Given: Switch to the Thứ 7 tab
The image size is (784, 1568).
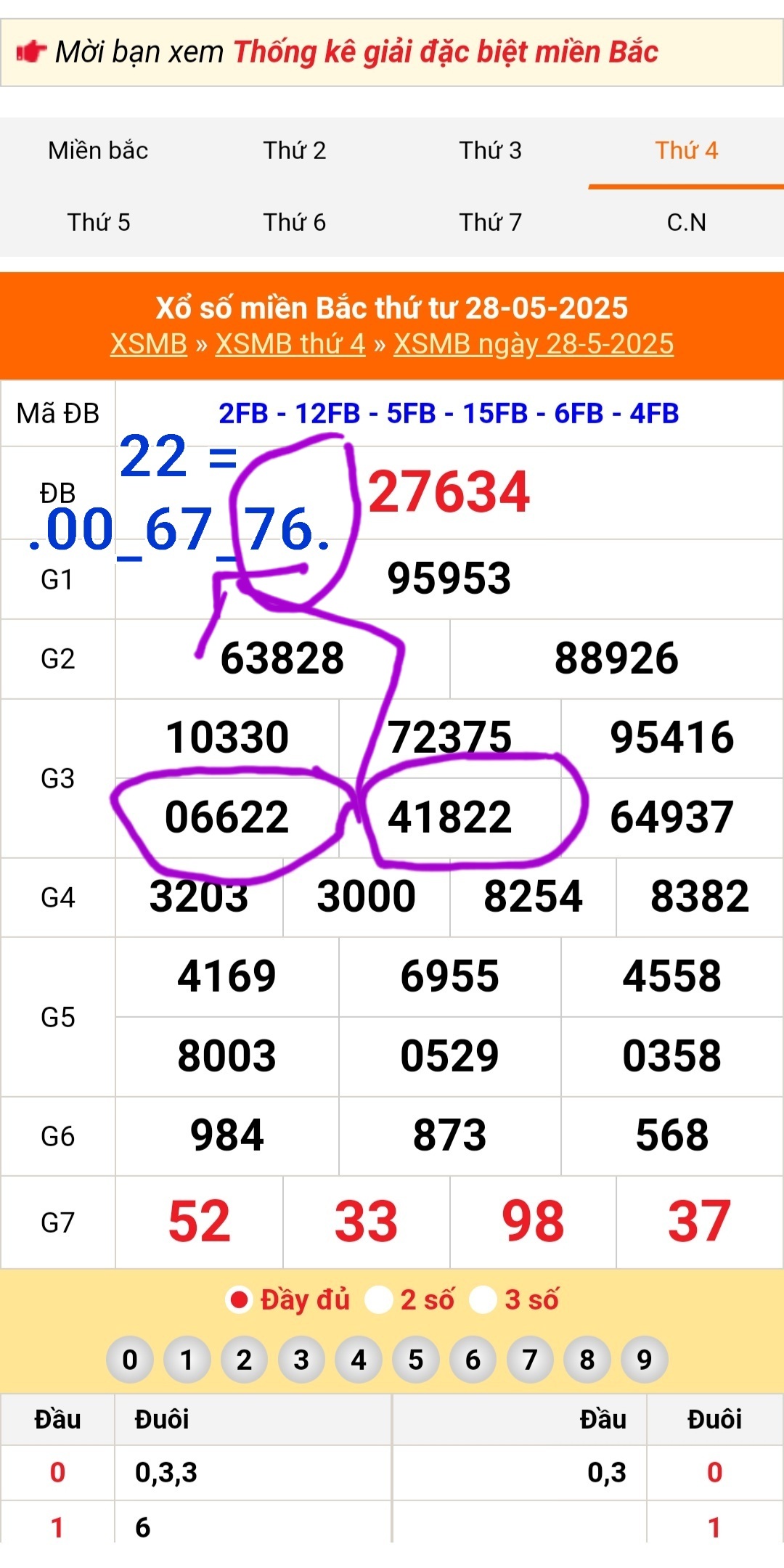Looking at the screenshot, I should point(490,222).
